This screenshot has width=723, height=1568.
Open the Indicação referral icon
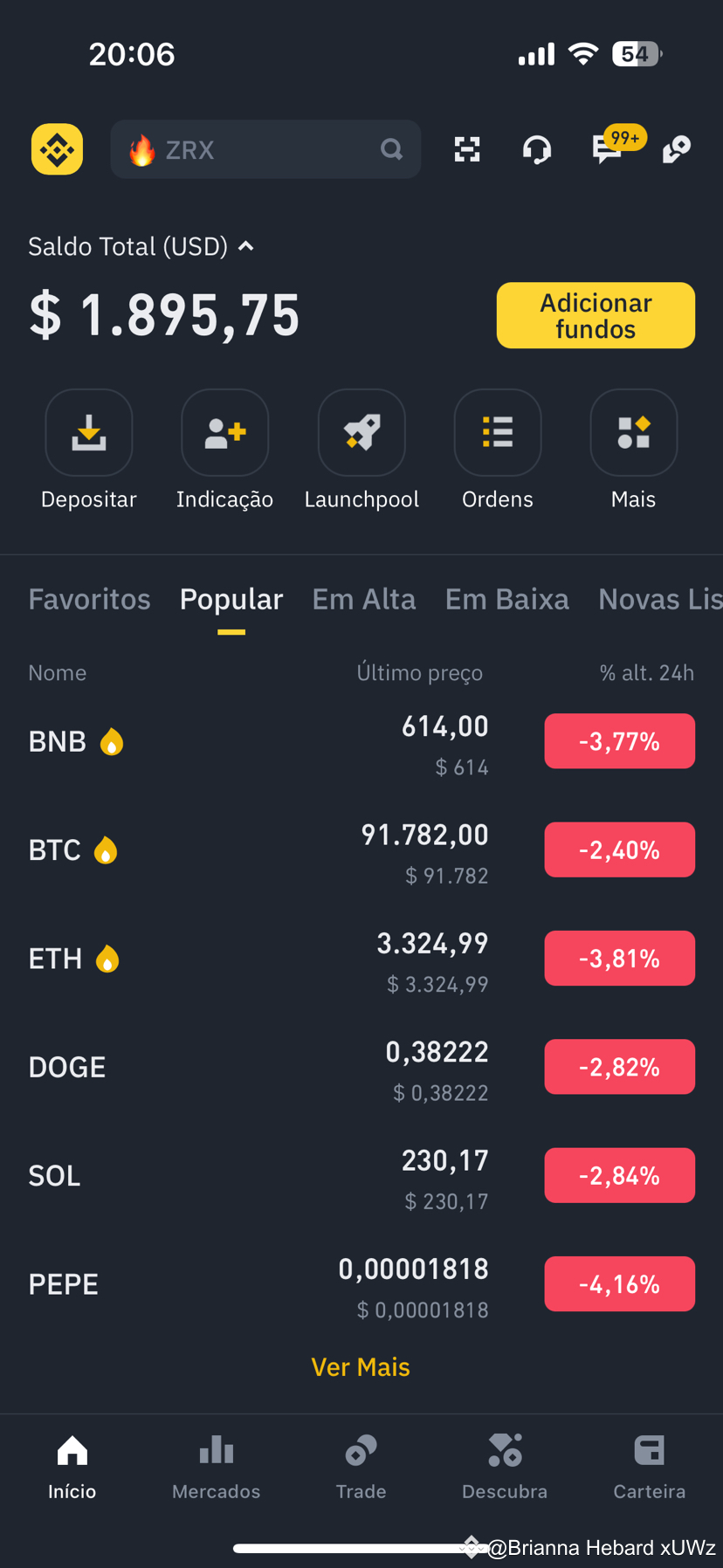224,432
